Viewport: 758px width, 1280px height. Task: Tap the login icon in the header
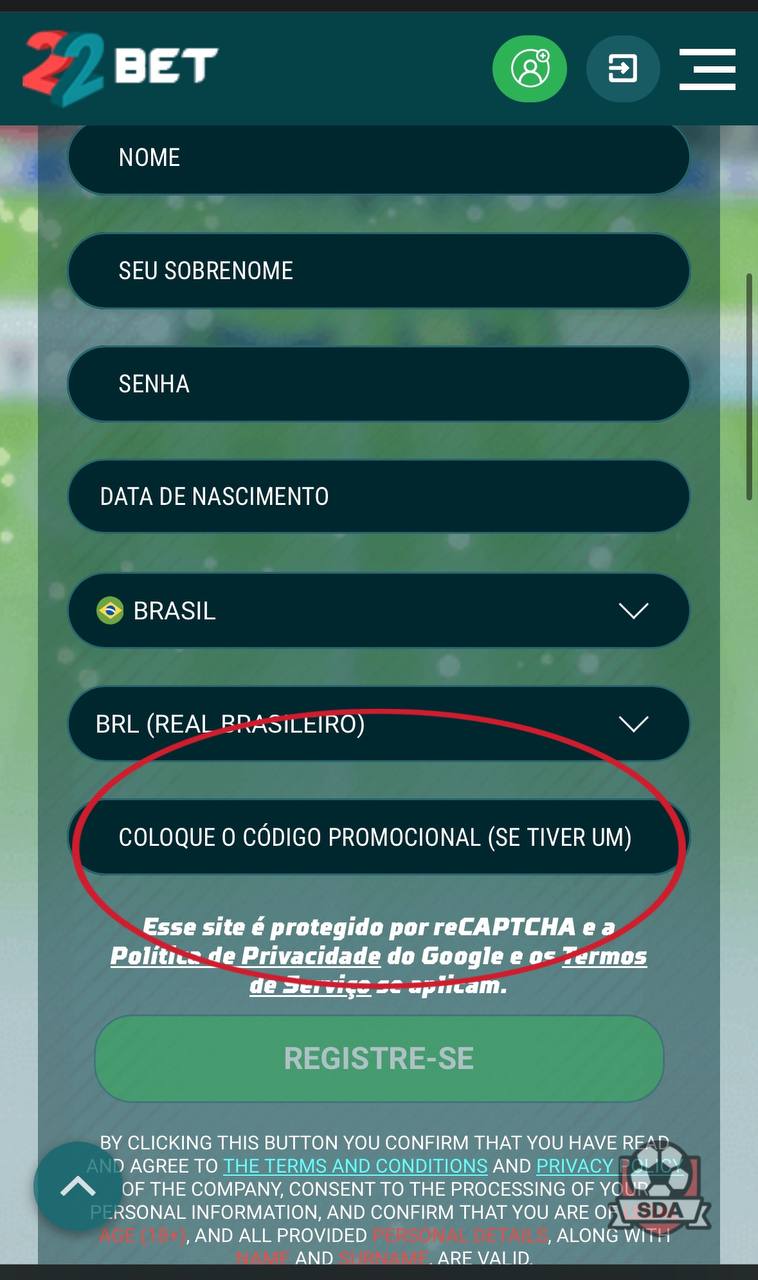pos(622,69)
